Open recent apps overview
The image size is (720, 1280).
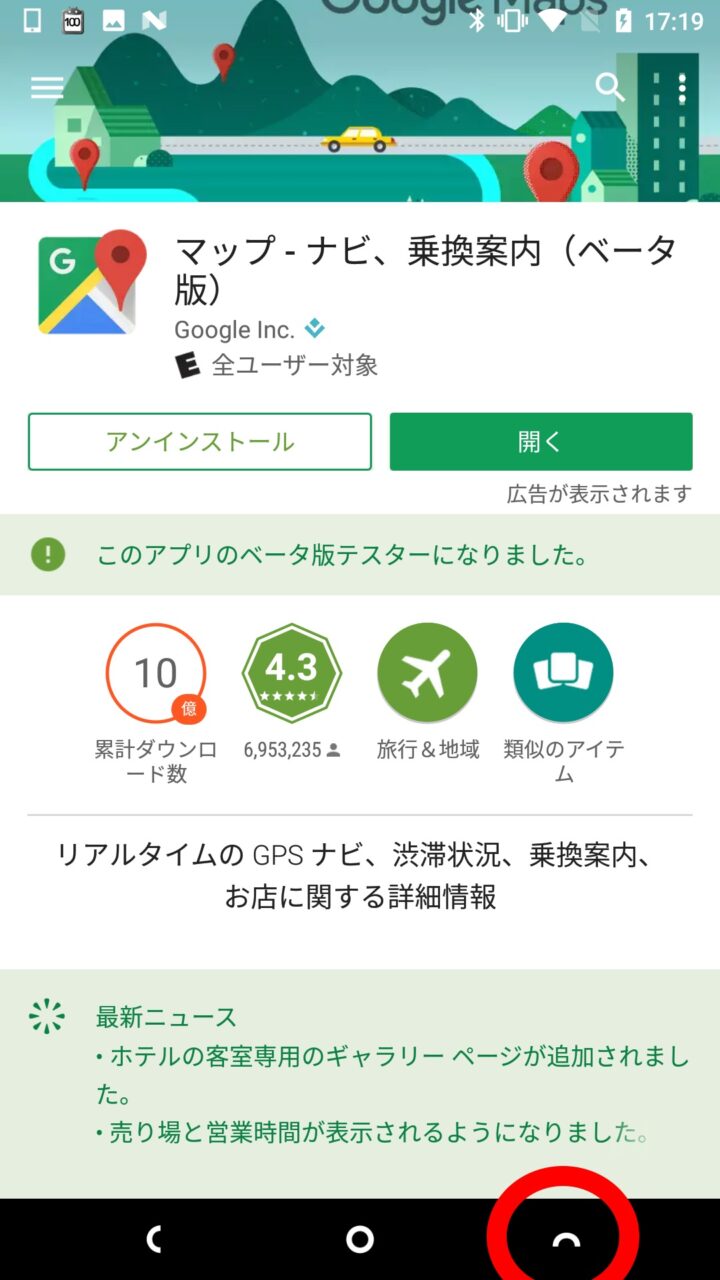566,1240
